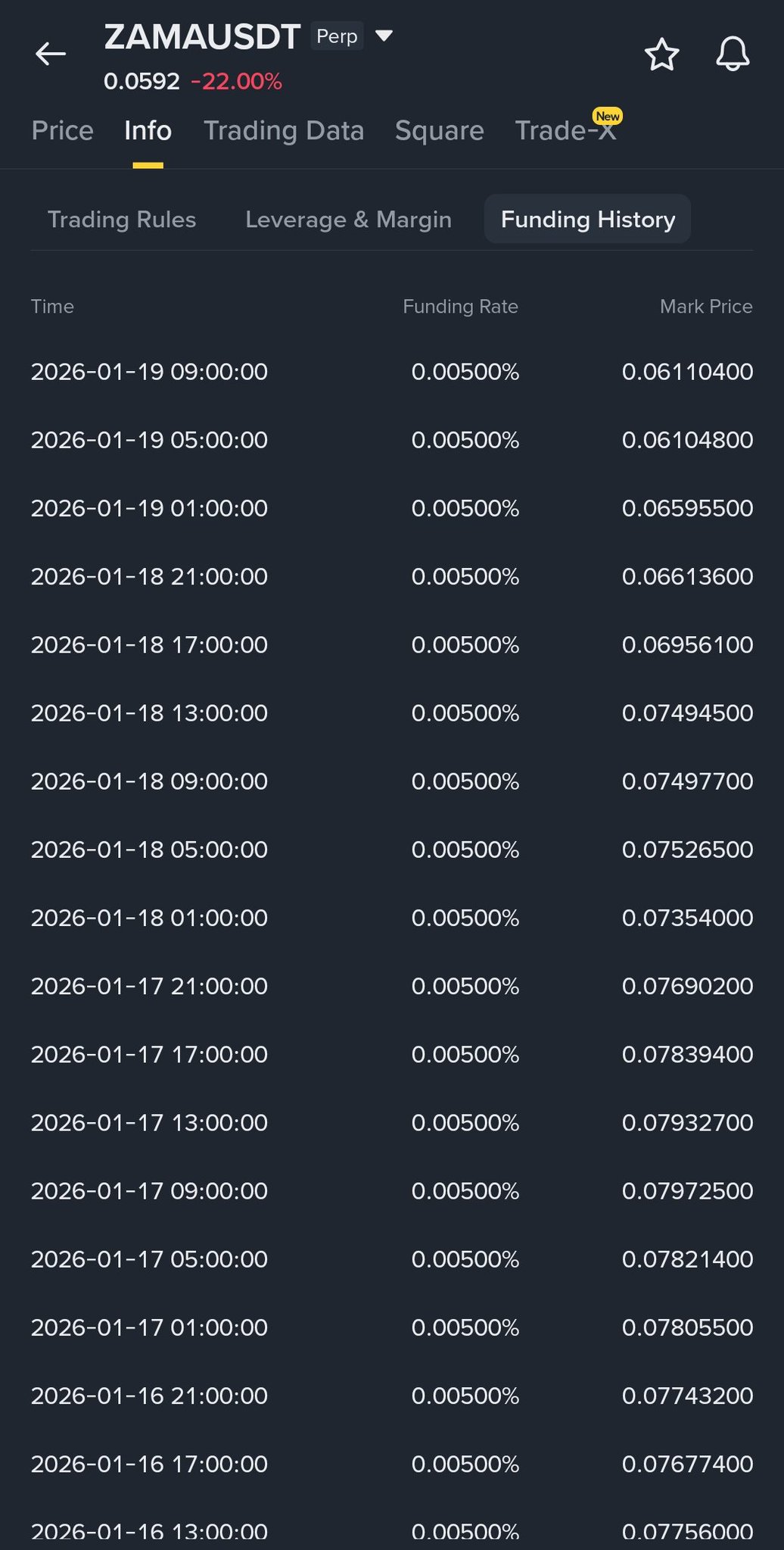Select the Info tab
Screen dimensions: 784x1550
coord(148,131)
